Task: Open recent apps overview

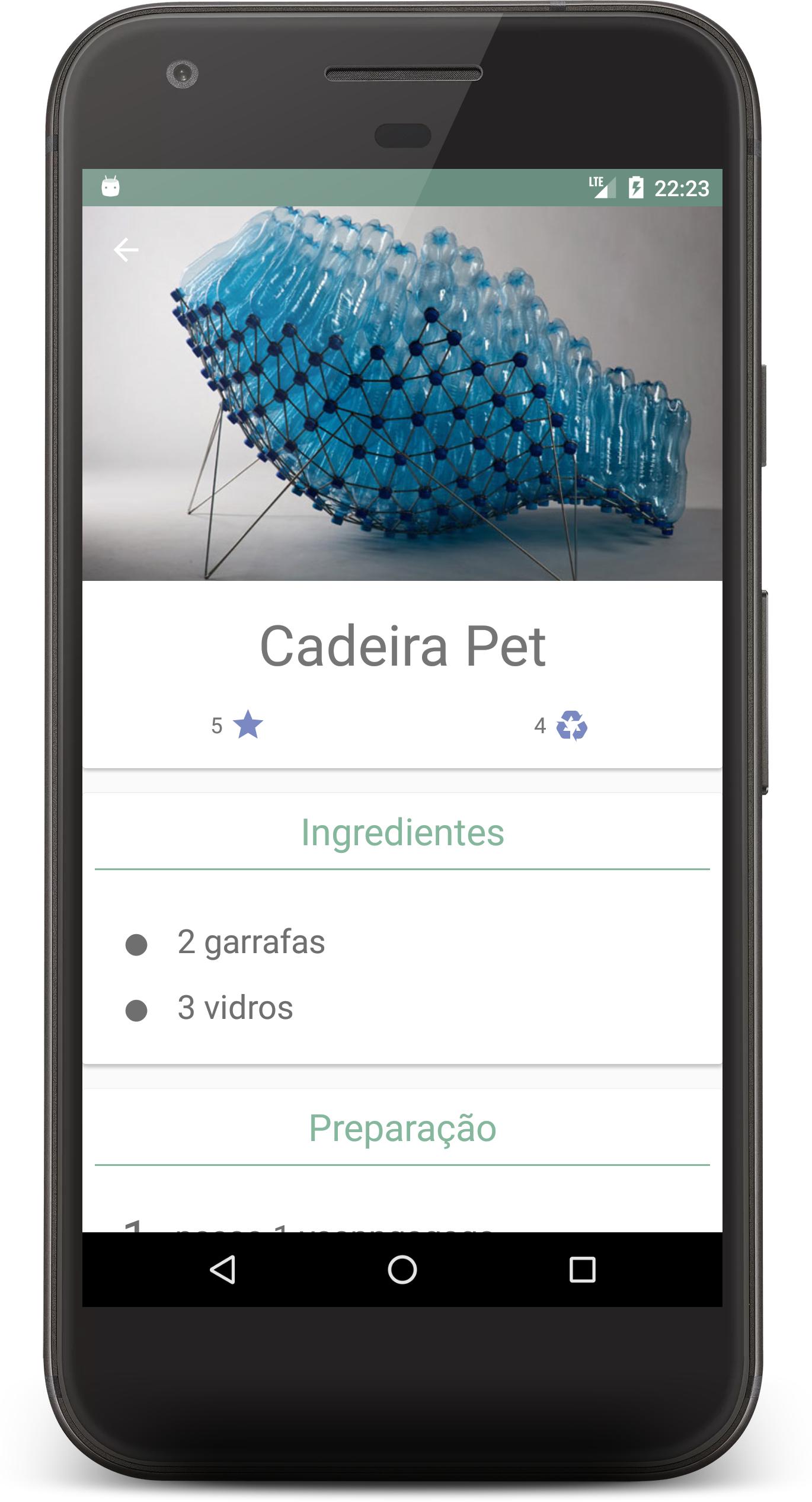Action: (x=582, y=1270)
